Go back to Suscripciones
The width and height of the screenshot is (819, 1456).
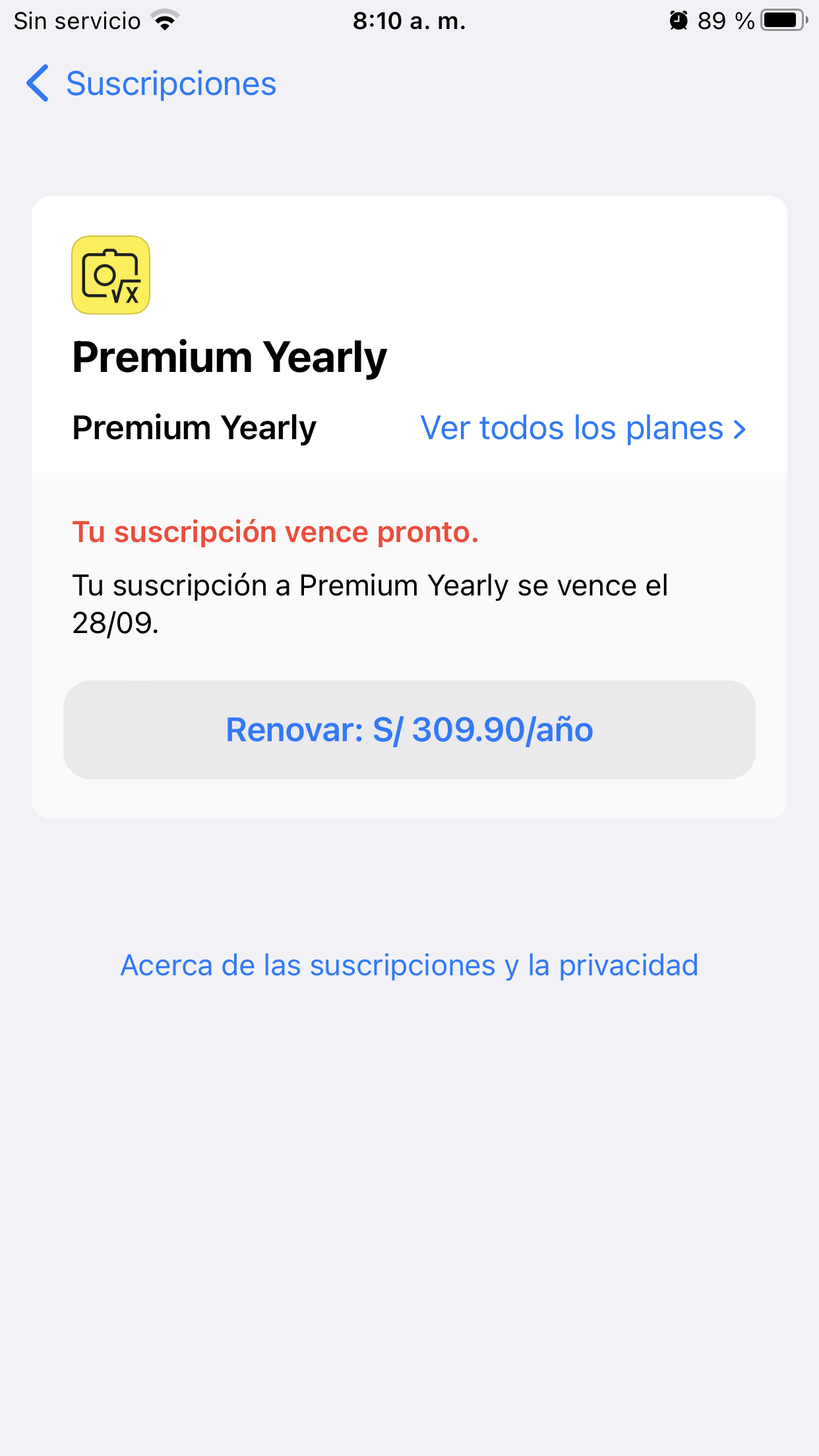150,84
